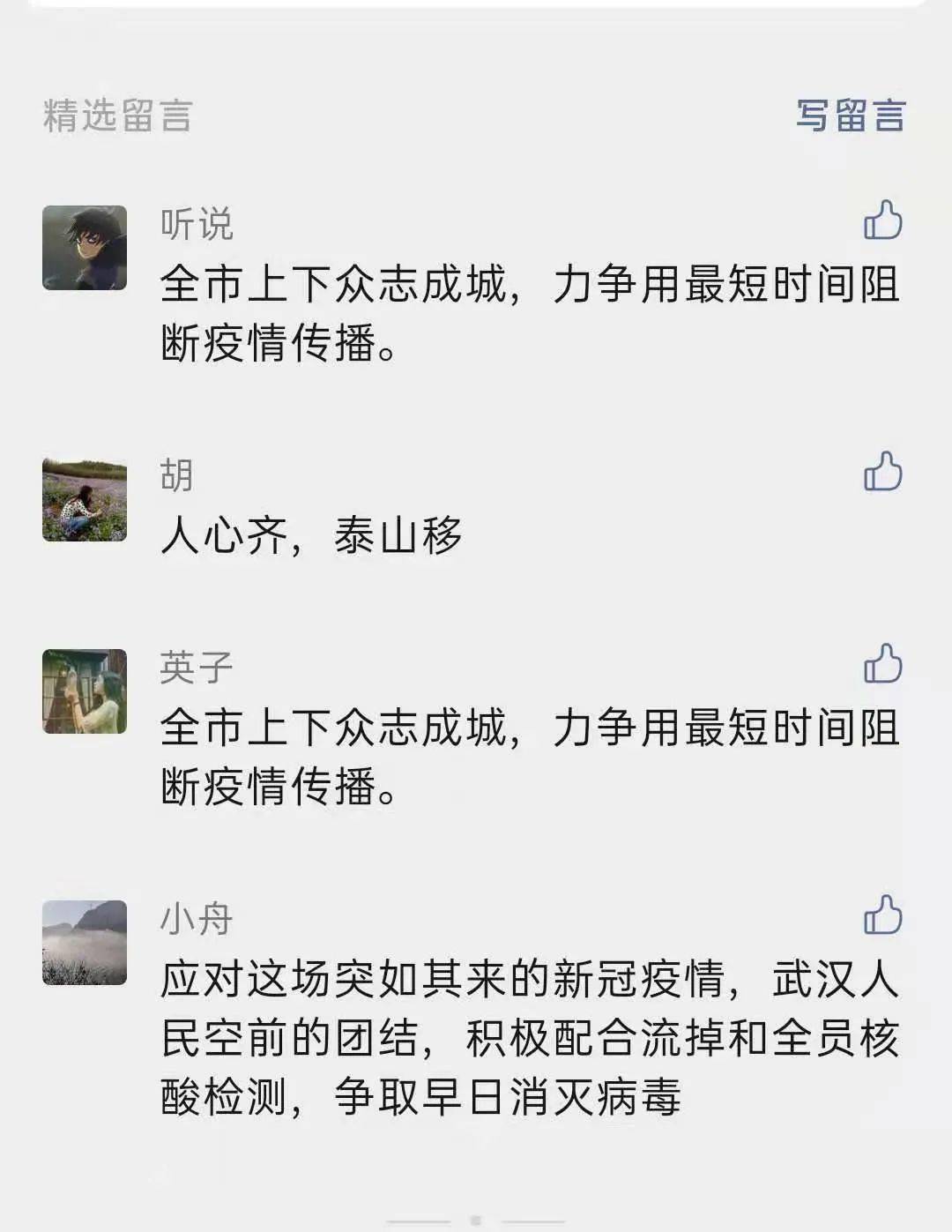
Task: Like the comment by 英子
Action: [x=882, y=664]
